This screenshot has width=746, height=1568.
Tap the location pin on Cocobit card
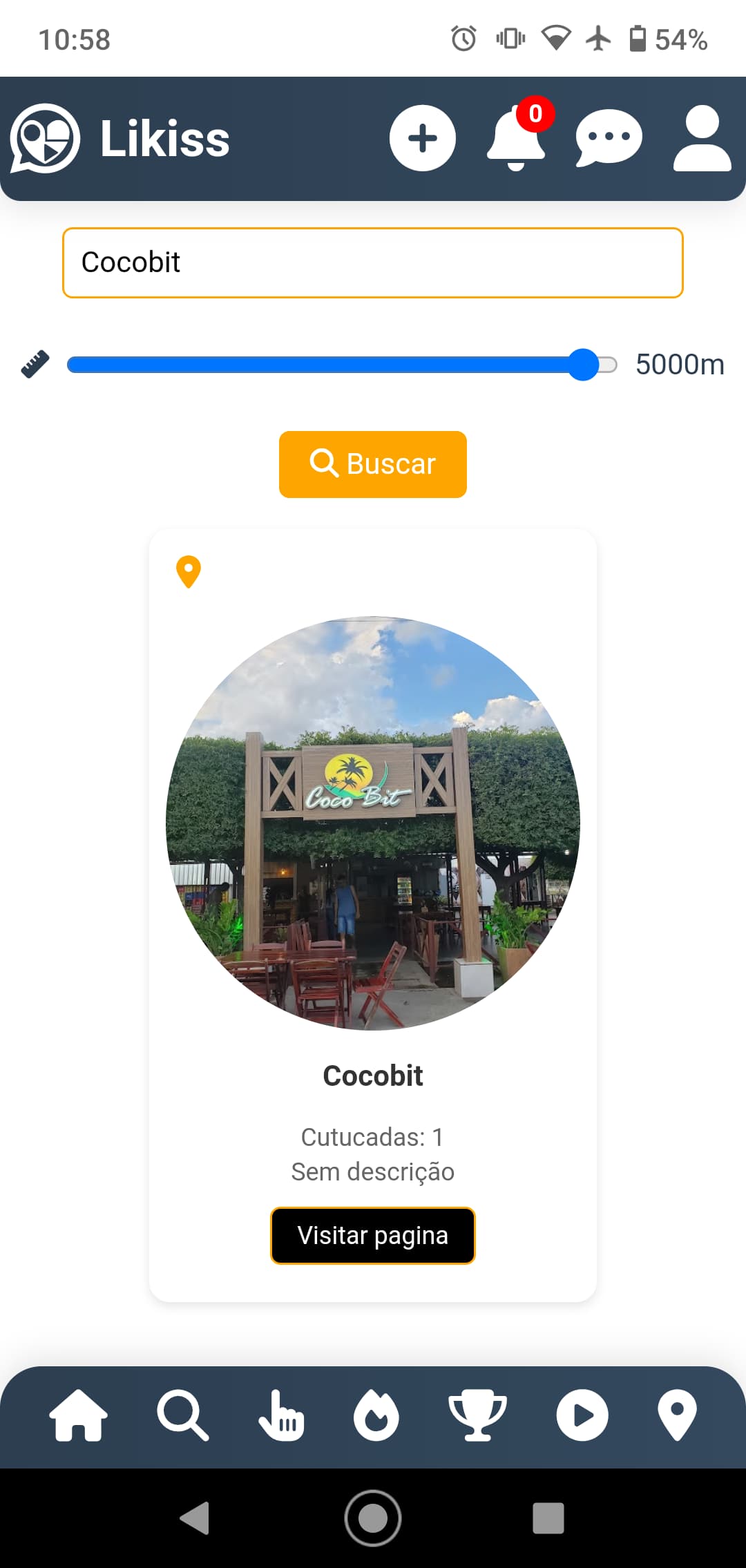[x=189, y=572]
